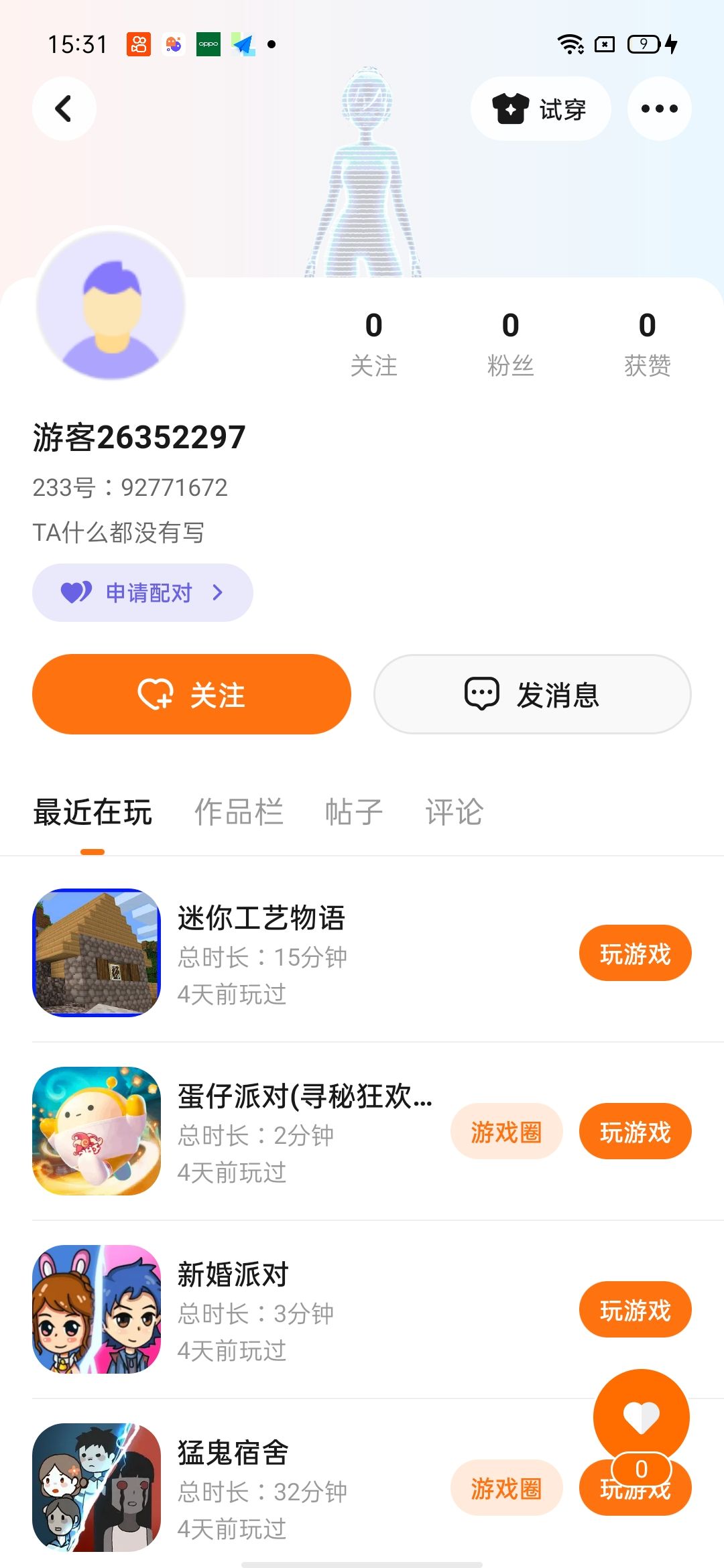
Task: Start 蛋仔派对 with its 玩游戏 button
Action: click(635, 1132)
